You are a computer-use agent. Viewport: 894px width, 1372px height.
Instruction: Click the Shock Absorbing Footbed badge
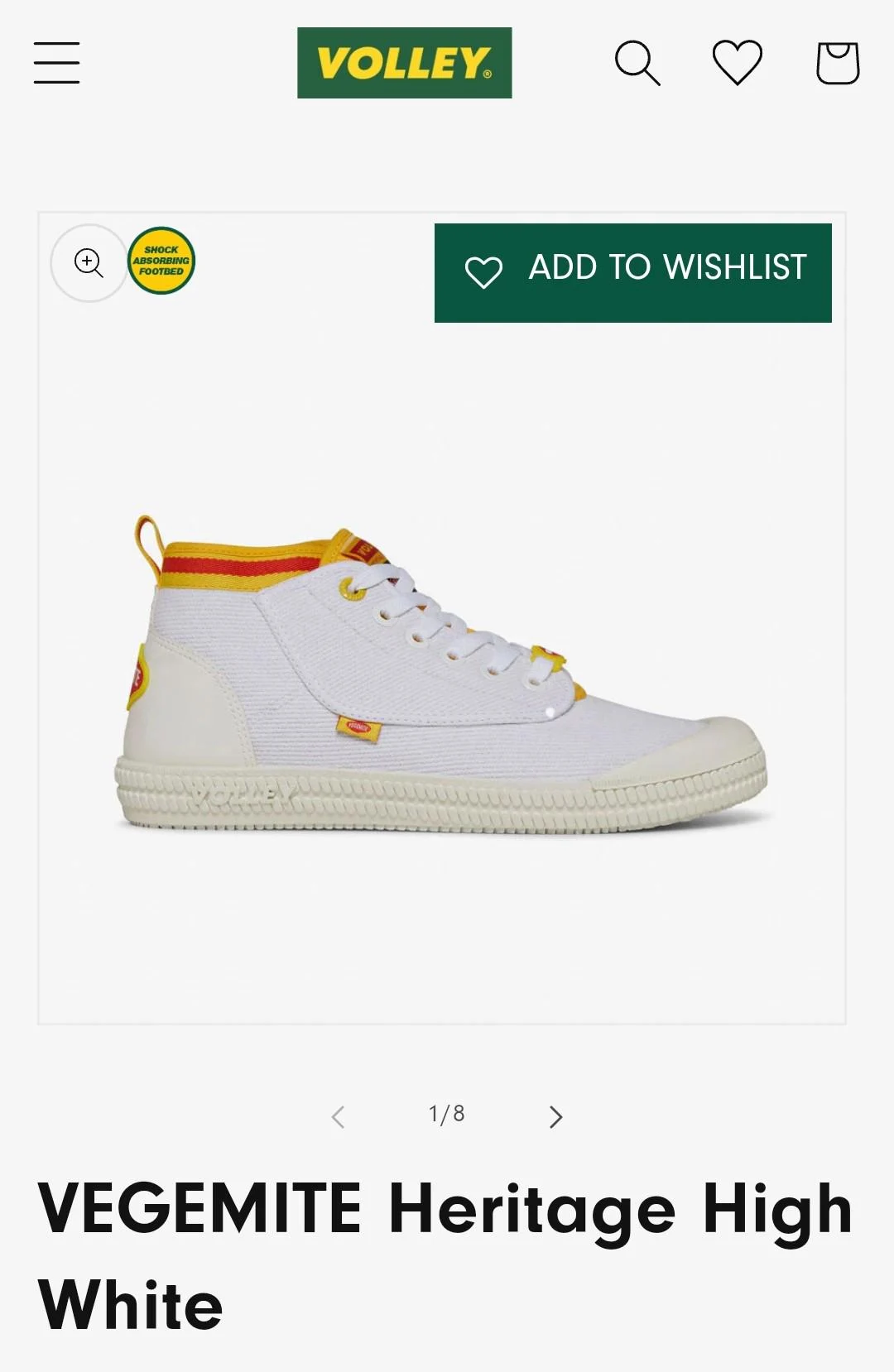click(x=162, y=261)
